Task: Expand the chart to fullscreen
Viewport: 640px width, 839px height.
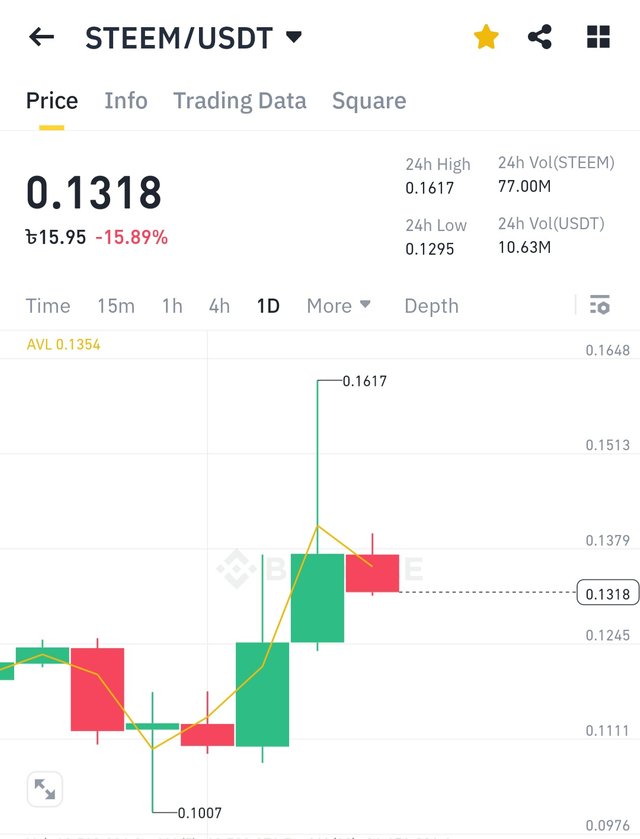Action: point(45,789)
